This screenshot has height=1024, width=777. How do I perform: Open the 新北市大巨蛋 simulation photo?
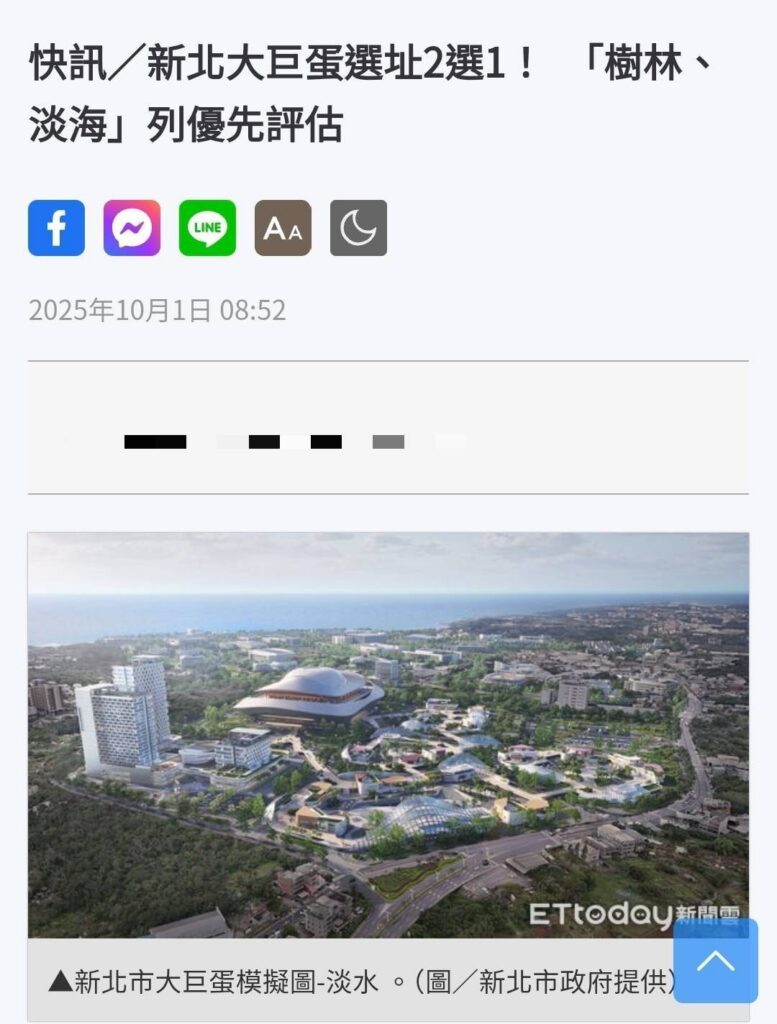pyautogui.click(x=388, y=735)
